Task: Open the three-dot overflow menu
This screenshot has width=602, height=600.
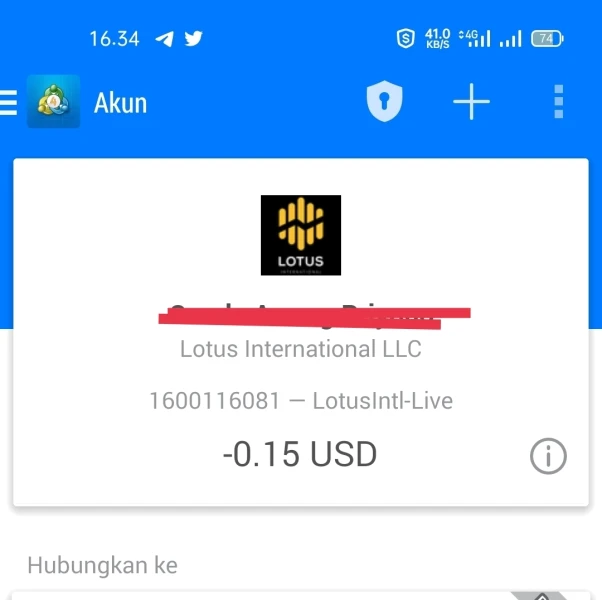Action: tap(558, 102)
